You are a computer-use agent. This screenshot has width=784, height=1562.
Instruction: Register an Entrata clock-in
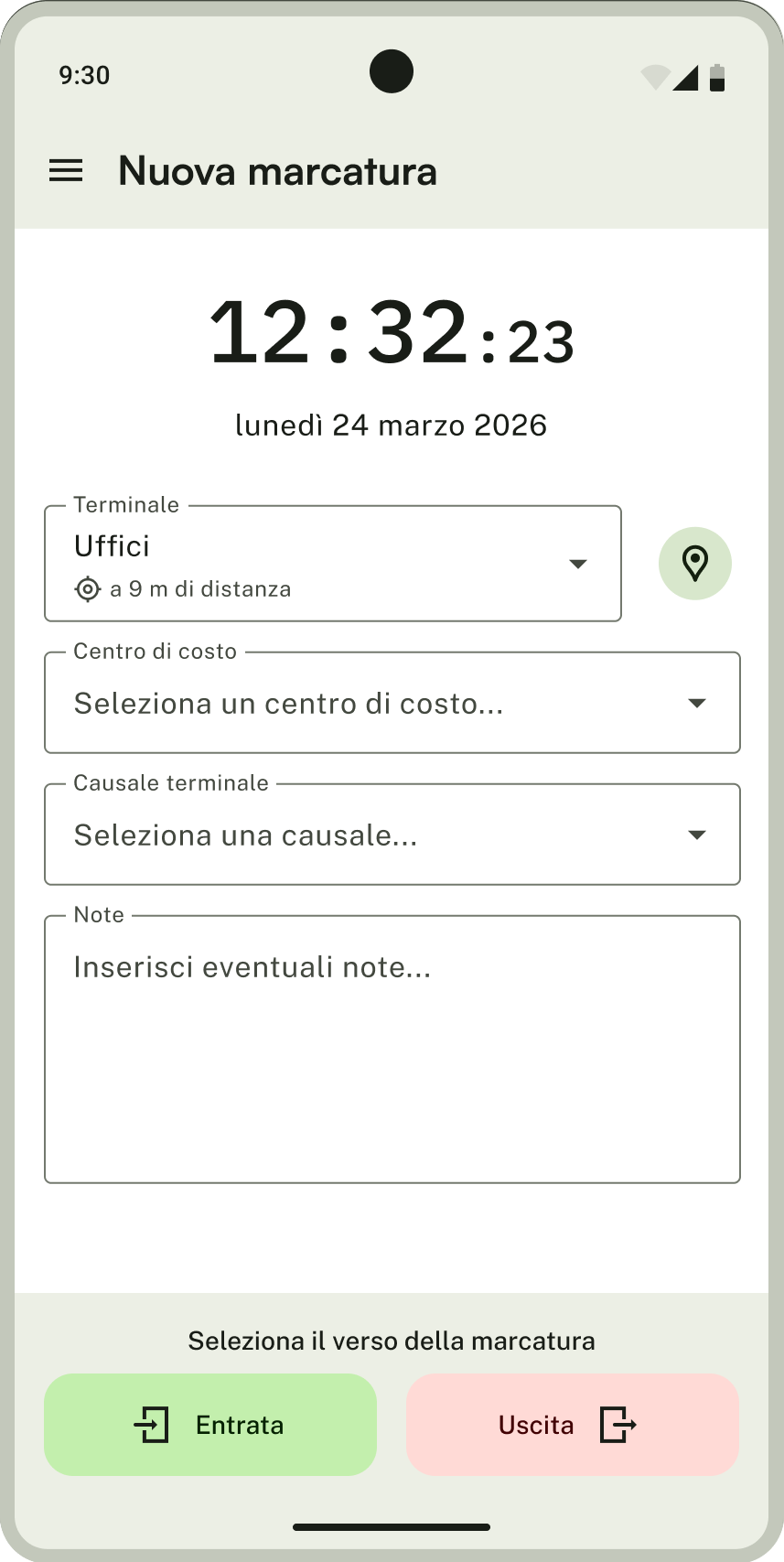click(x=210, y=1425)
